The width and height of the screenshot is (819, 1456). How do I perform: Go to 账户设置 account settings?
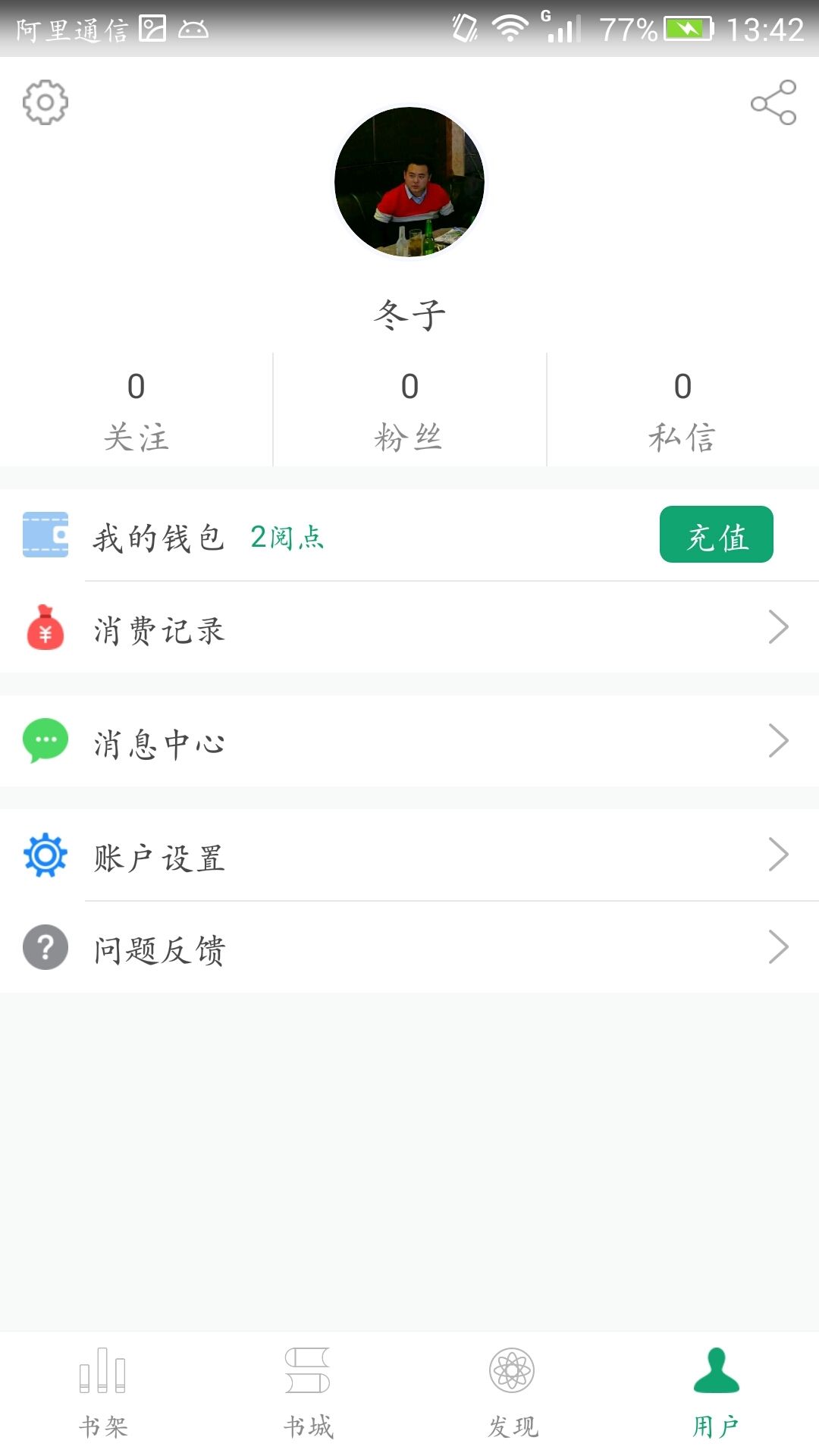pyautogui.click(x=409, y=856)
